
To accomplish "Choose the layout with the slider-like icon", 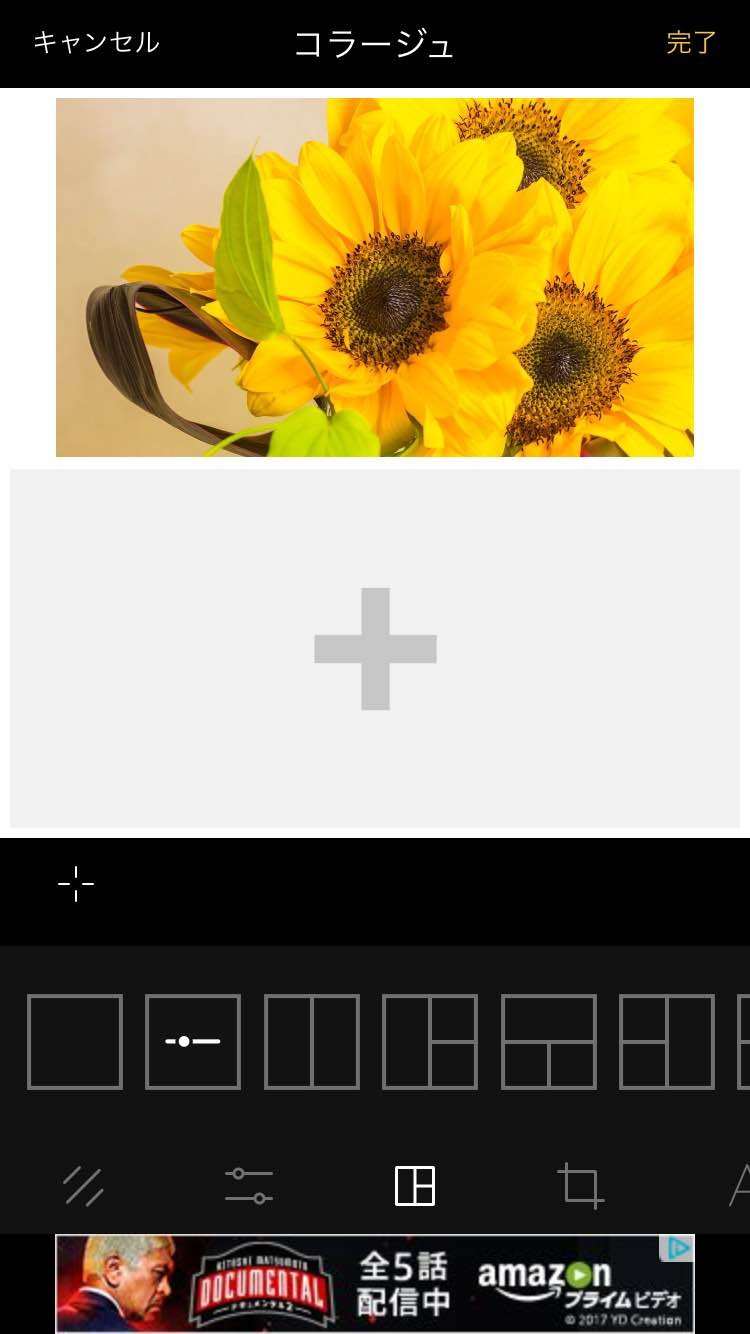I will click(x=193, y=1041).
